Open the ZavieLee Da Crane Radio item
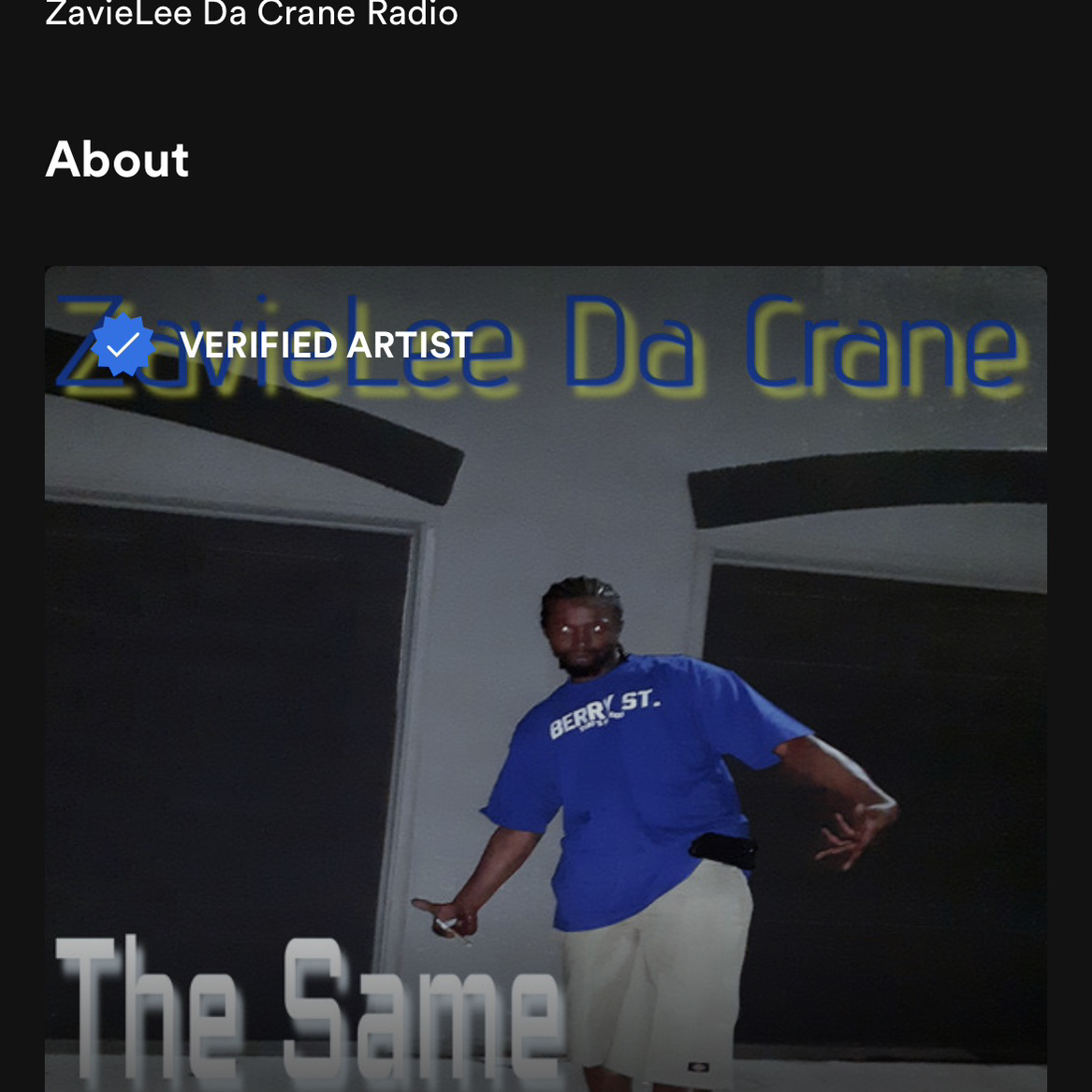The image size is (1092, 1092). pos(252,14)
